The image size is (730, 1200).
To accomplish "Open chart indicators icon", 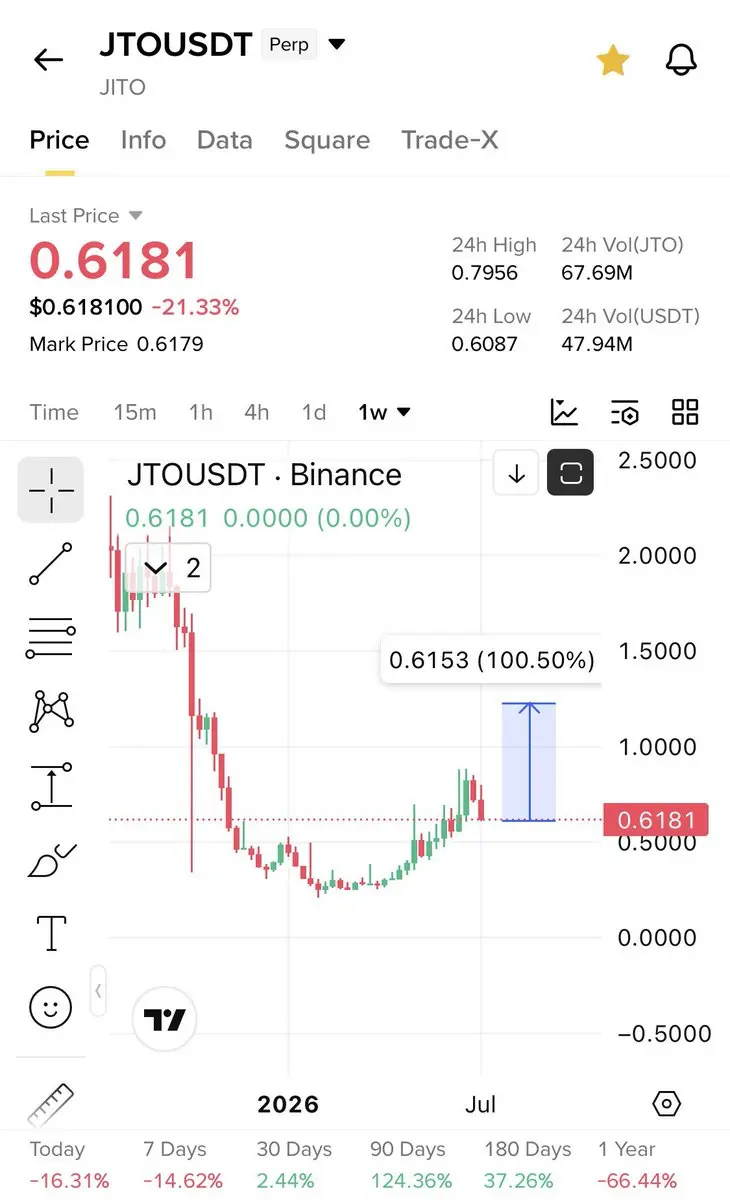I will point(564,412).
